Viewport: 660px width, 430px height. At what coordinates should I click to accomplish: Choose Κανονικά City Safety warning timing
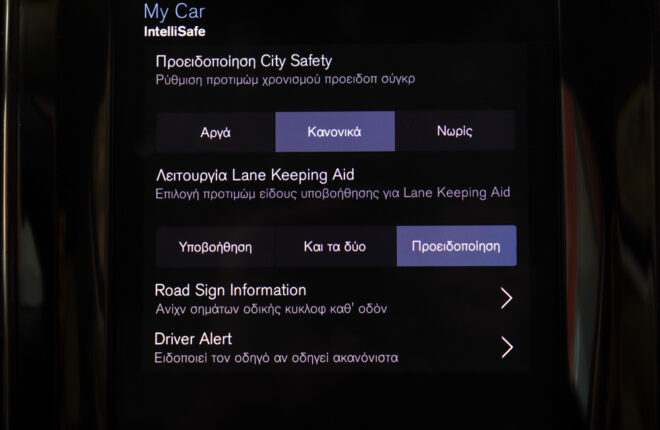click(335, 131)
